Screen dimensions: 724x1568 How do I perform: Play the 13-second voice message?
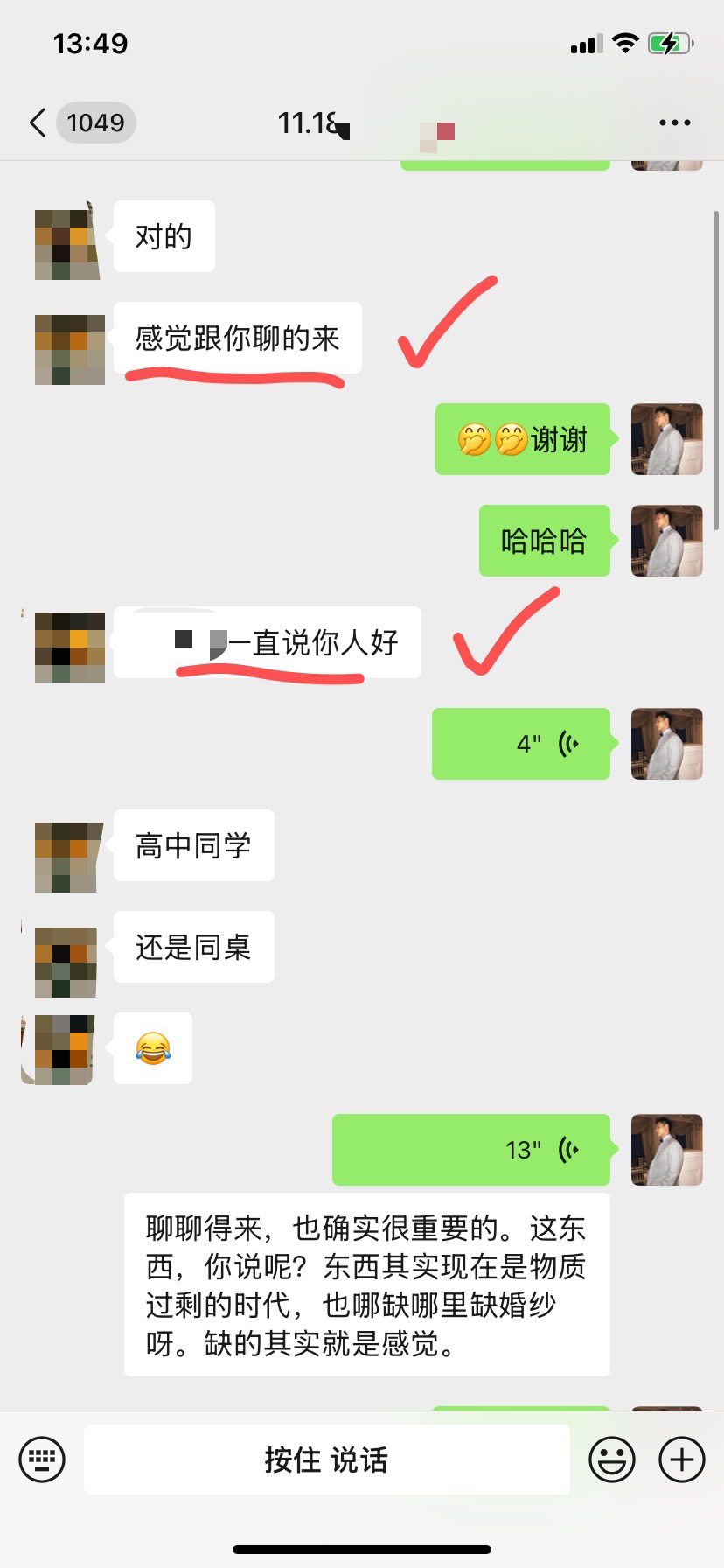471,1150
